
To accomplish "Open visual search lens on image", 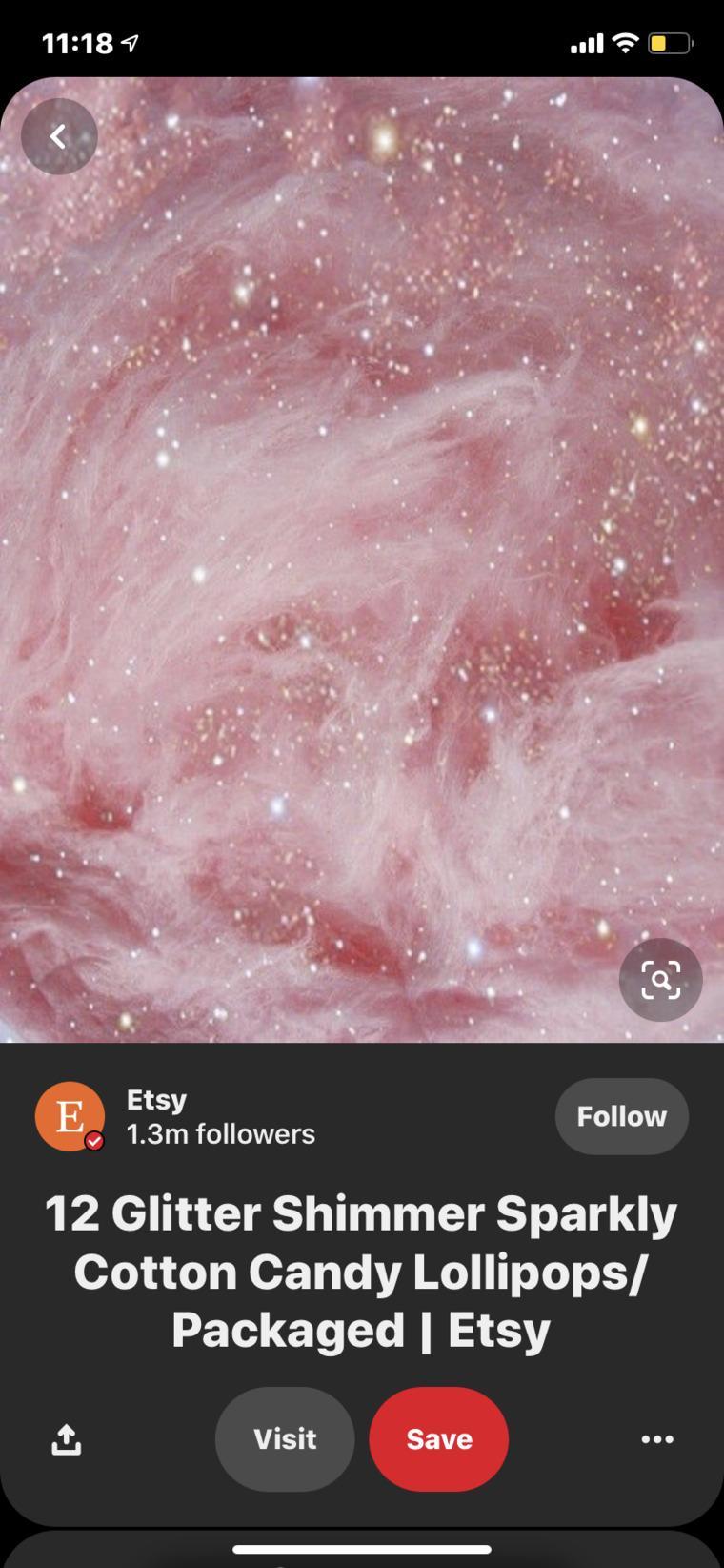I will point(660,979).
